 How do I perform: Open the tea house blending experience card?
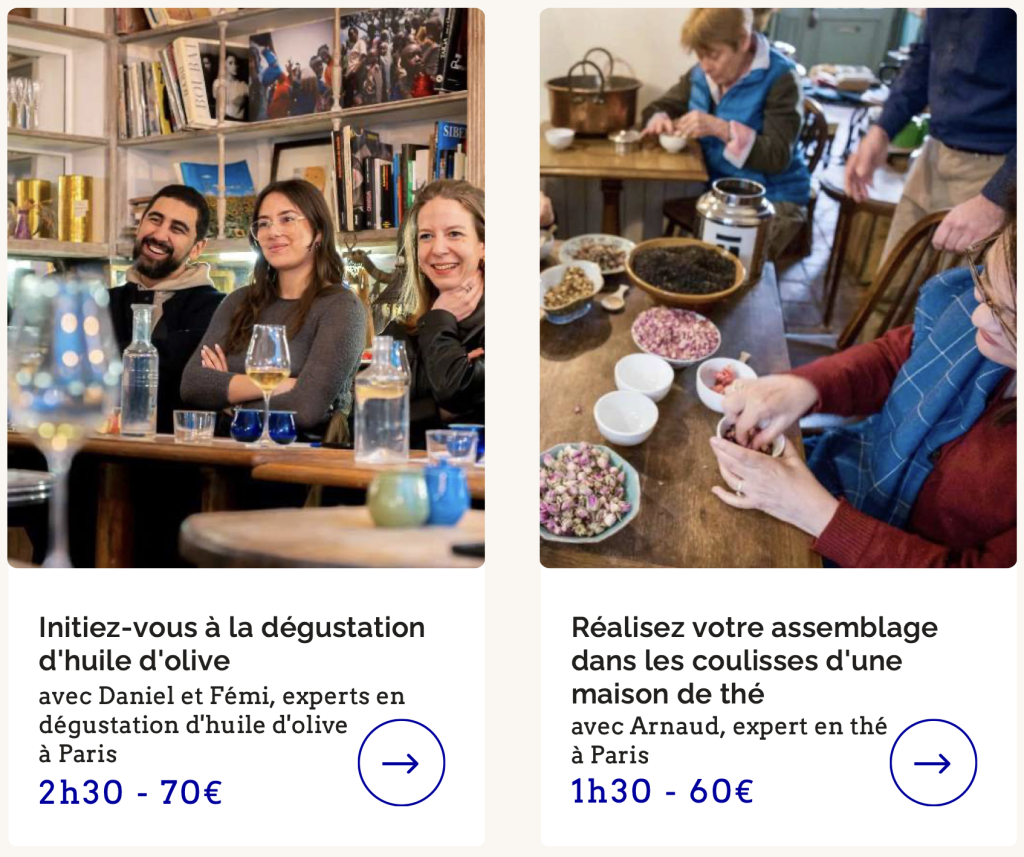pyautogui.click(x=754, y=659)
